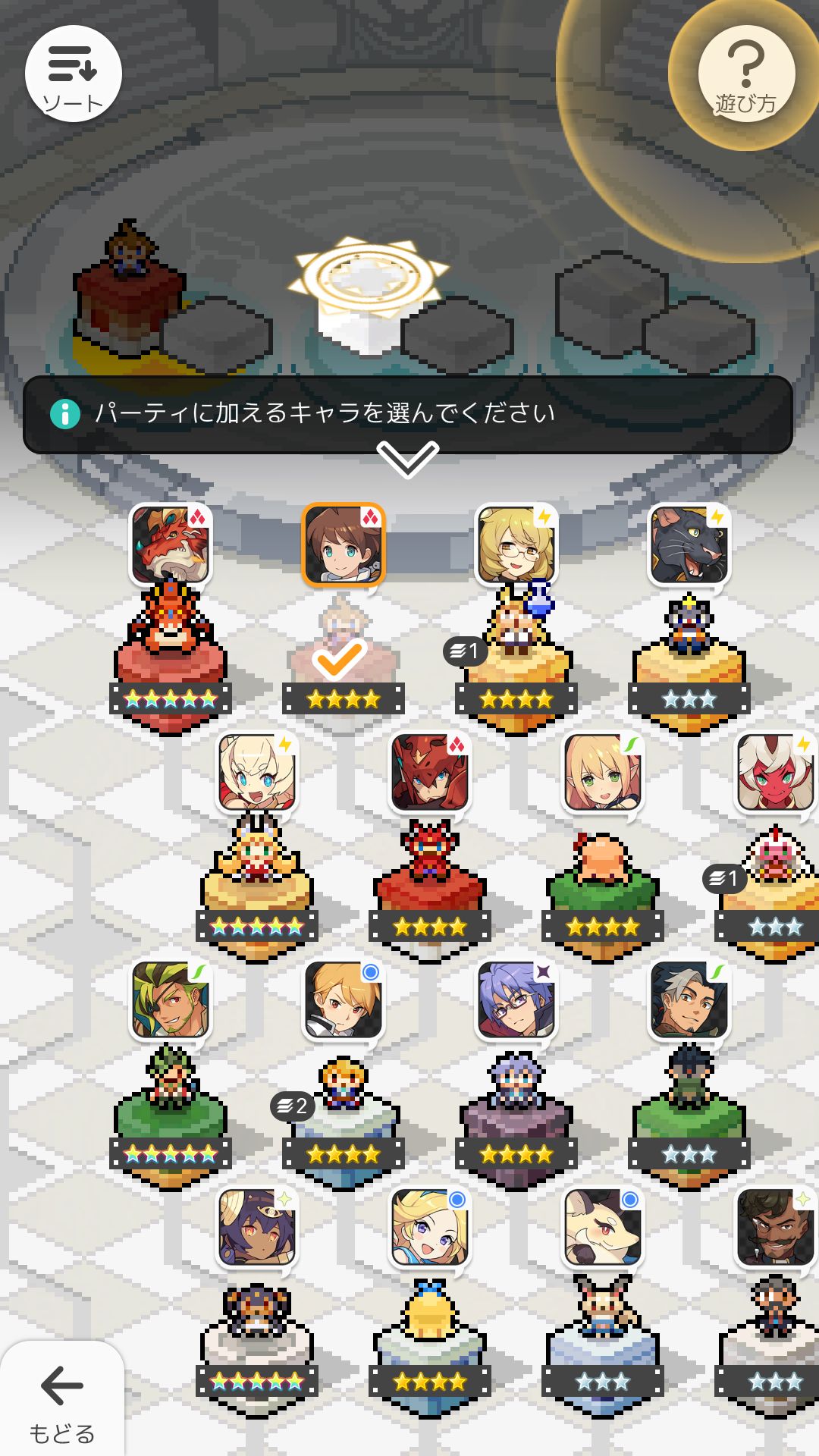
Task: Pick the gray-haired older man character
Action: coord(689,999)
